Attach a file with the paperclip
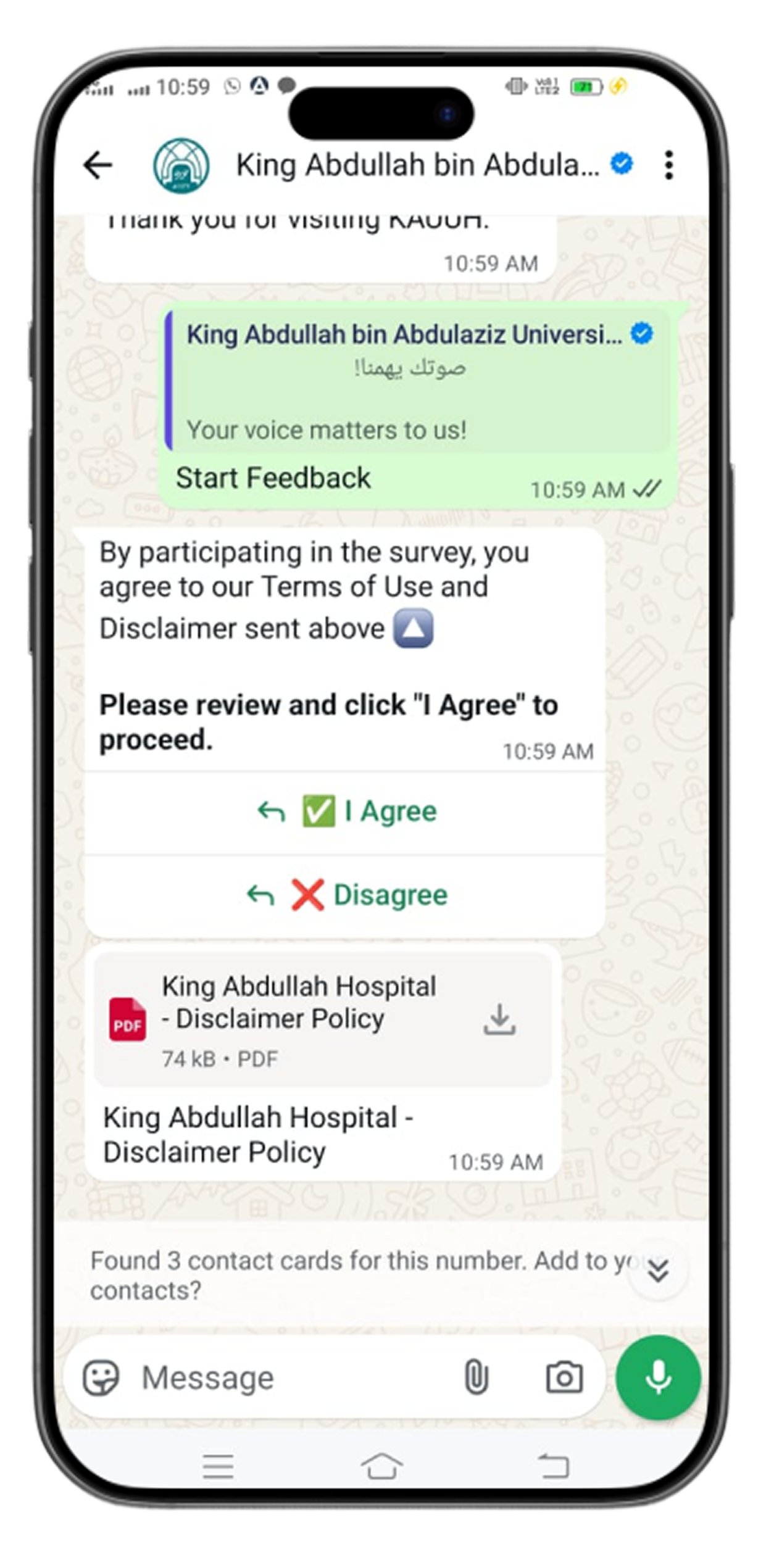 (x=476, y=1378)
